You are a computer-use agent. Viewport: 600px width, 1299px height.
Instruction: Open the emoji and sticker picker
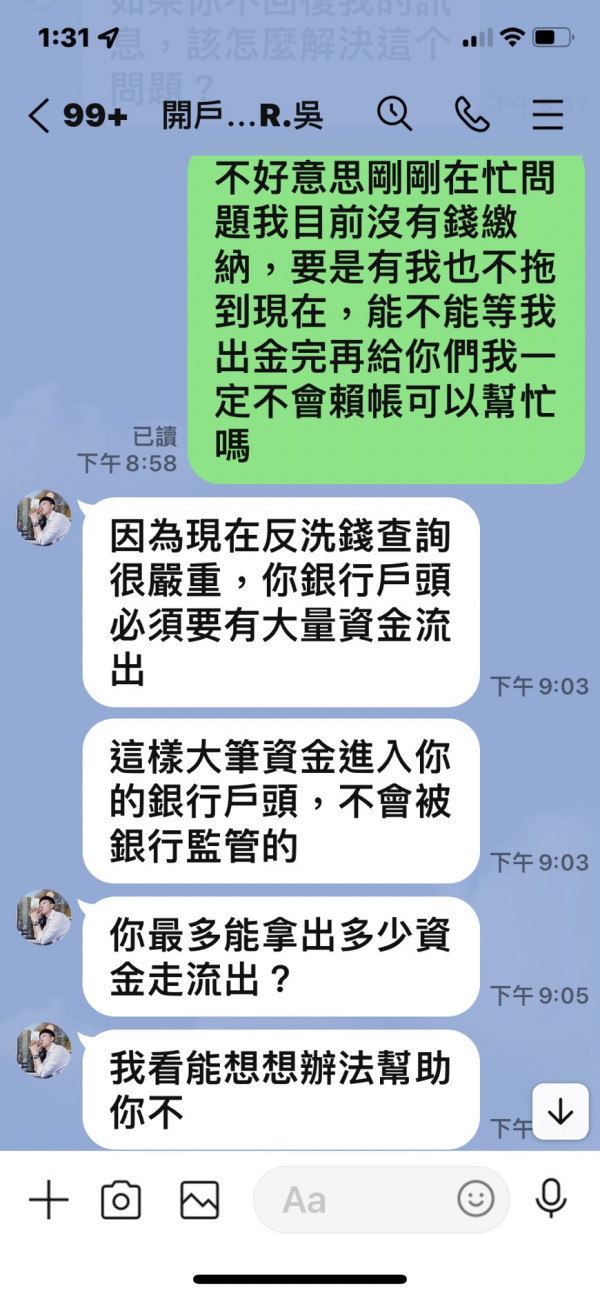pyautogui.click(x=476, y=1199)
